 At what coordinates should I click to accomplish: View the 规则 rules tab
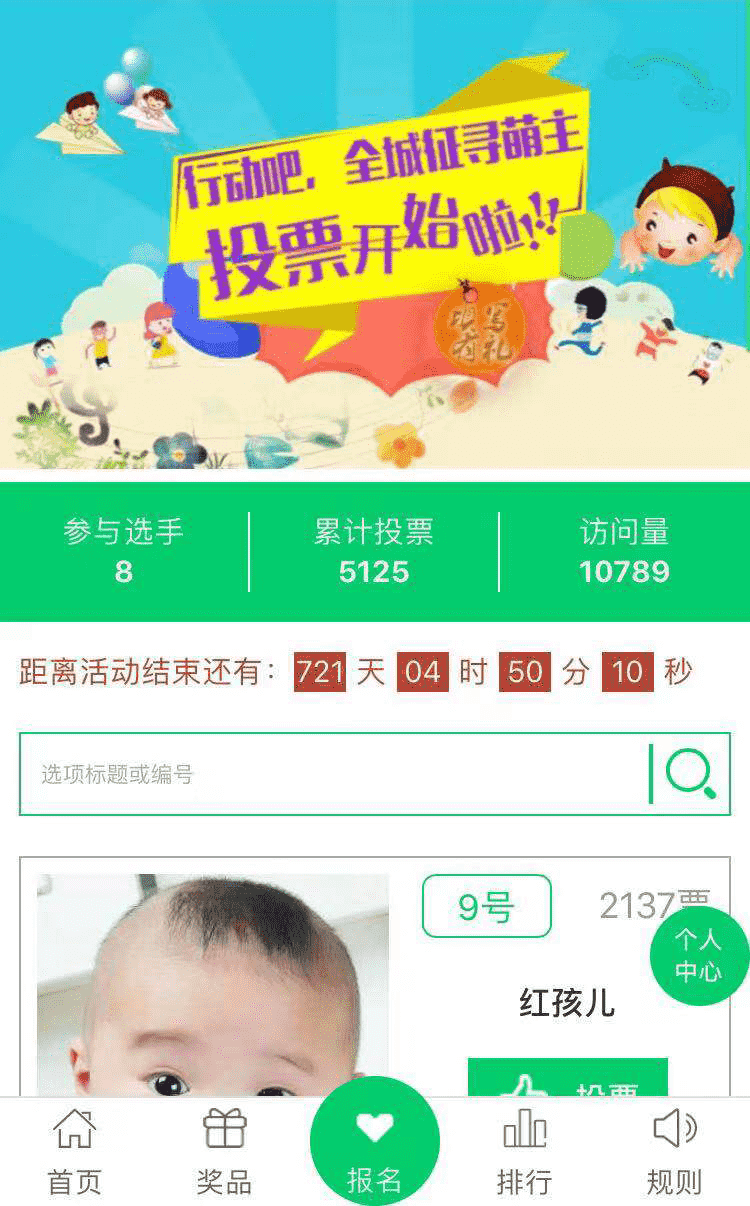(674, 1152)
